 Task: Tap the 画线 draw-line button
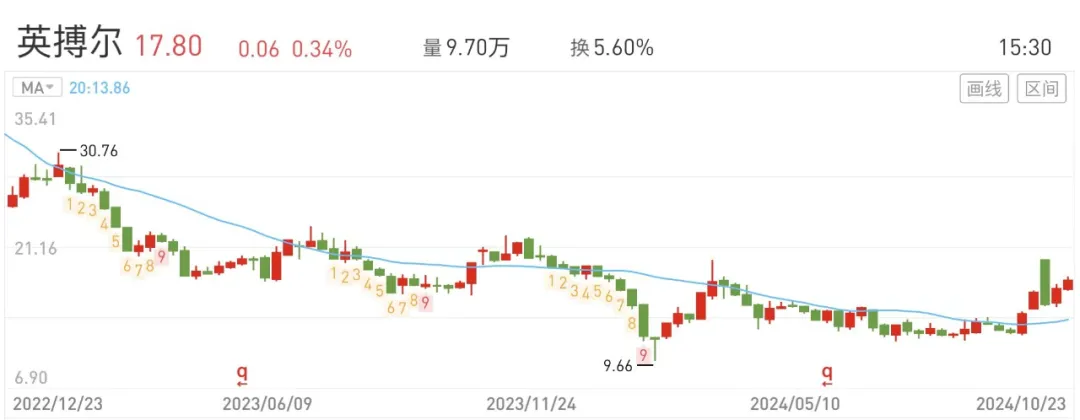point(984,89)
